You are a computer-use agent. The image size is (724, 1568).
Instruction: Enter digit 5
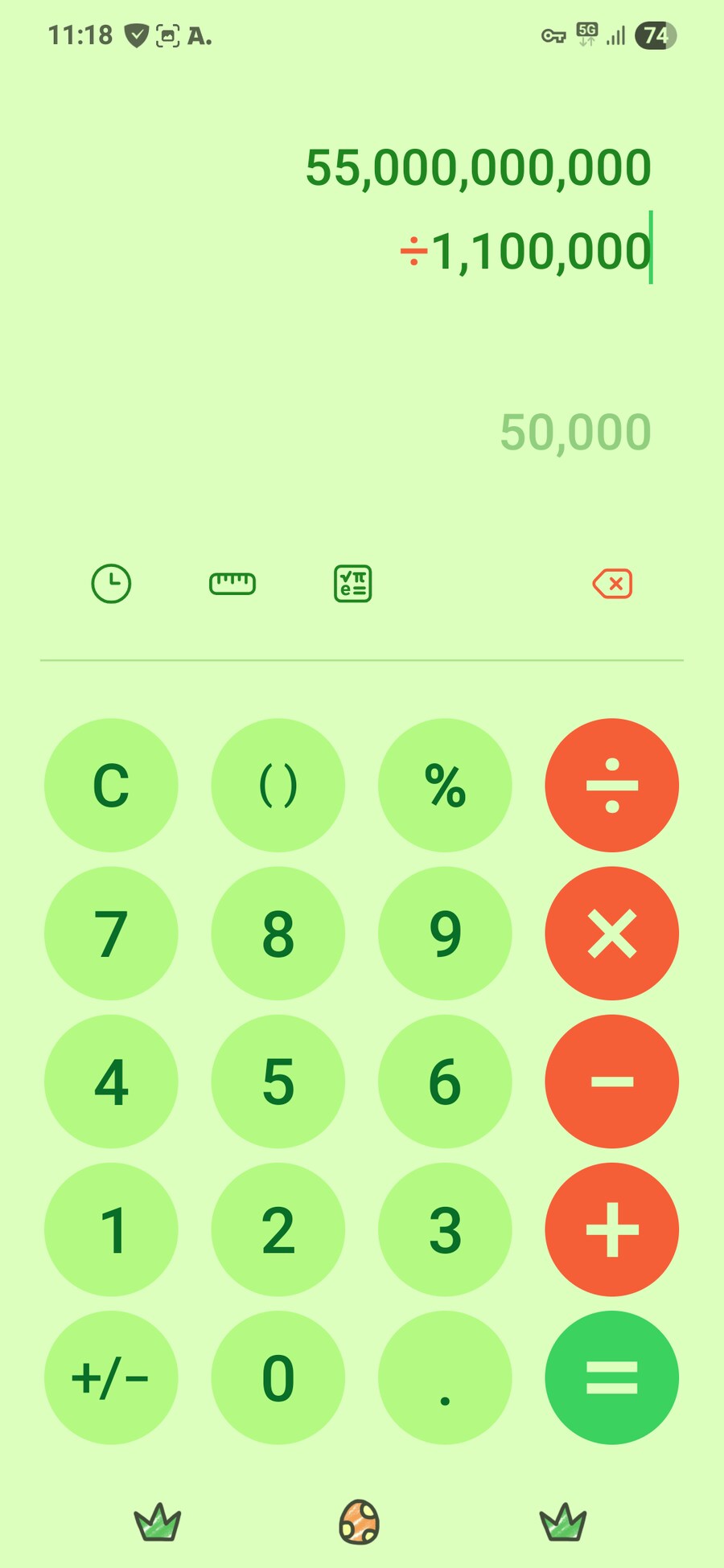click(278, 1082)
